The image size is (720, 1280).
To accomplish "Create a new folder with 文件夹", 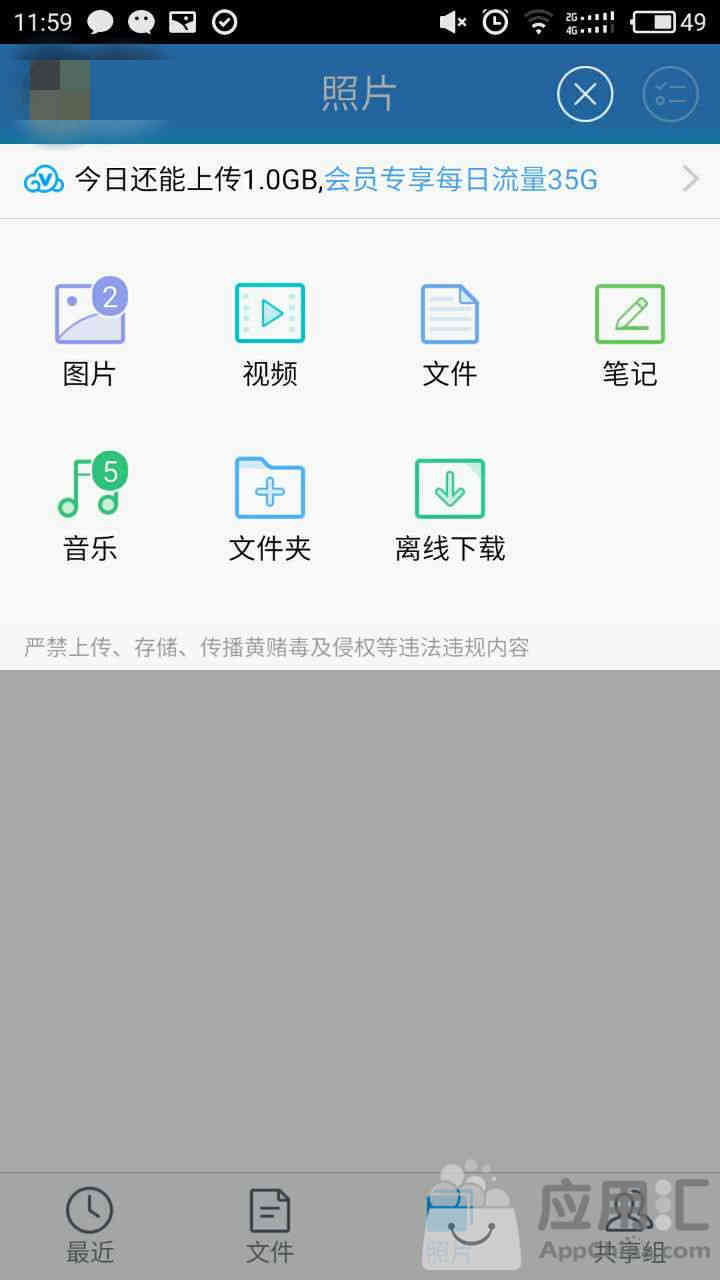I will (270, 508).
